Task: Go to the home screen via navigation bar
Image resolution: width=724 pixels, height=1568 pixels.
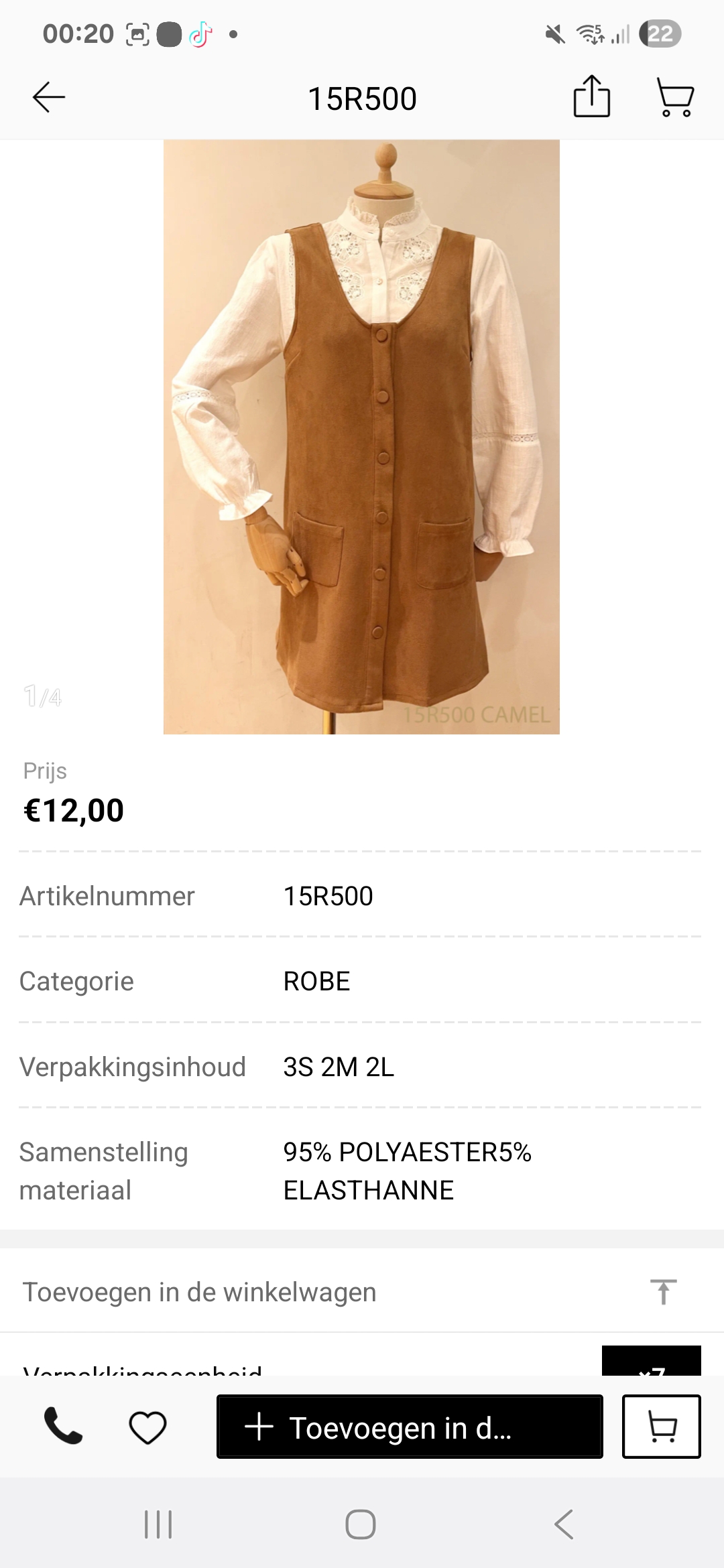Action: 361,1524
